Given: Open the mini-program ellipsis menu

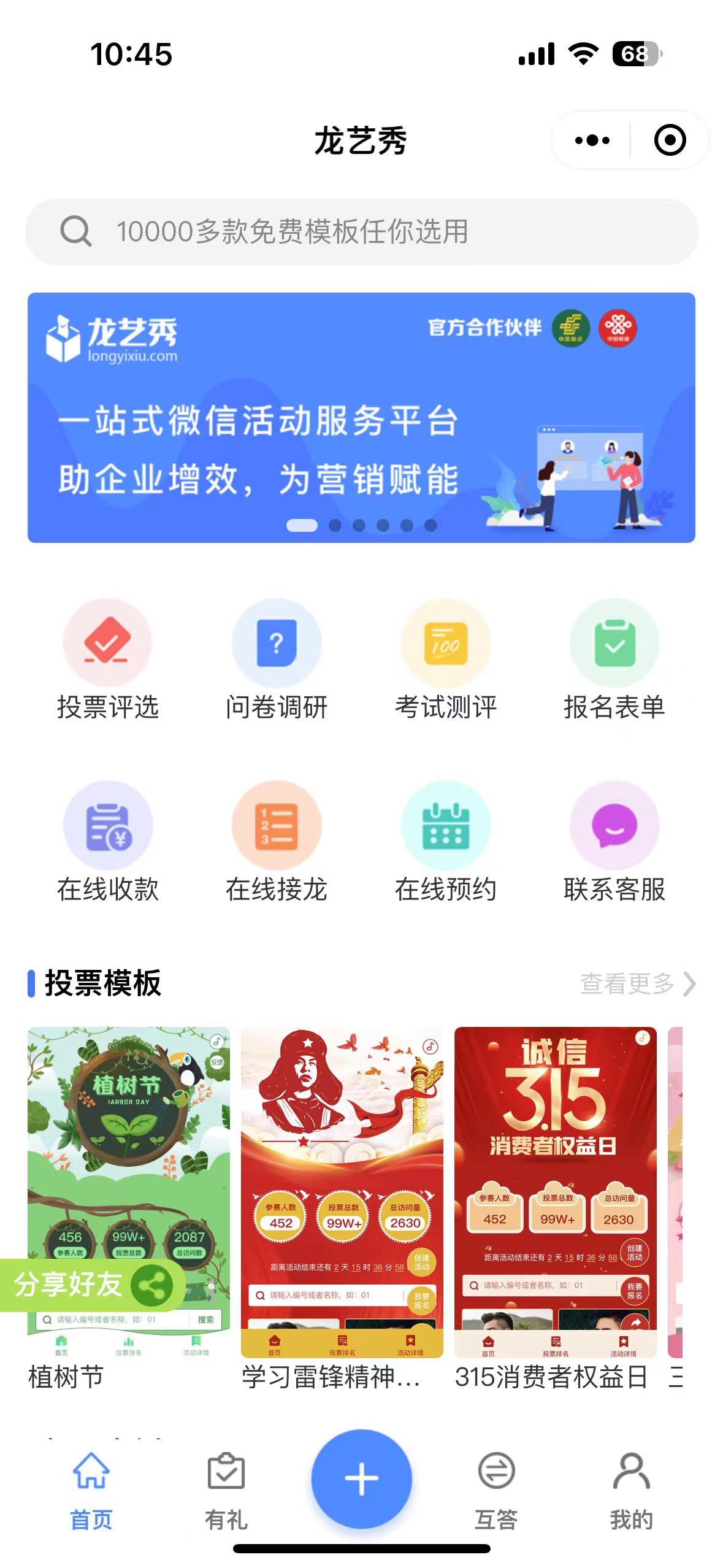Looking at the screenshot, I should tap(591, 140).
